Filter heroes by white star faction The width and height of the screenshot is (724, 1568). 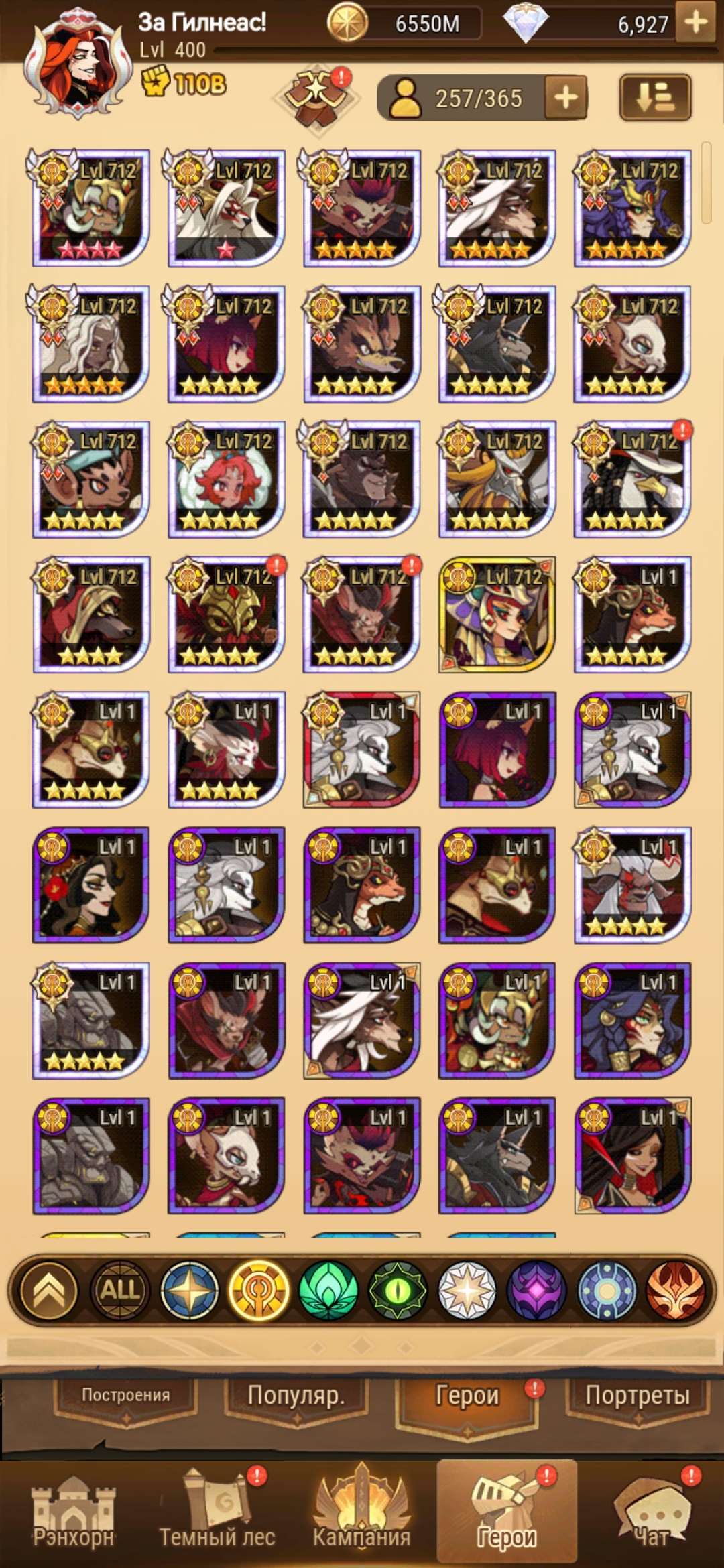467,1290
